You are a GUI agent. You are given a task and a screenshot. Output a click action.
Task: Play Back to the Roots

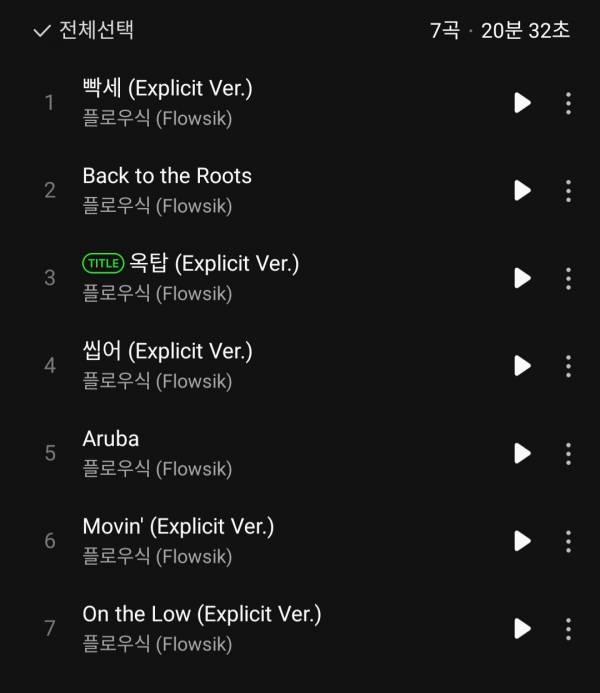click(x=522, y=190)
